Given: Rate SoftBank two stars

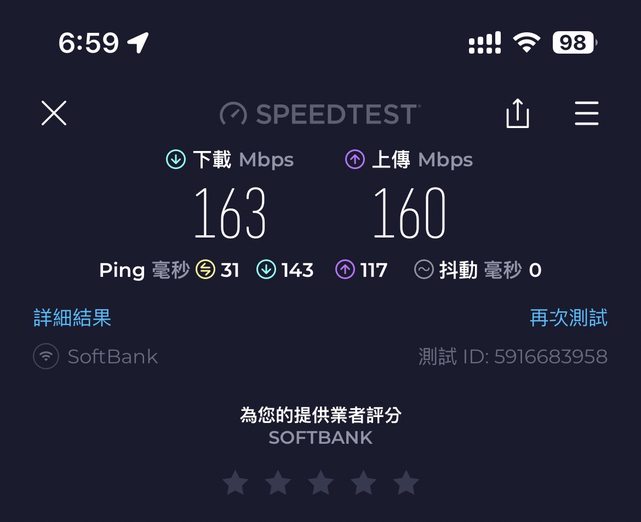Looking at the screenshot, I should click(278, 484).
